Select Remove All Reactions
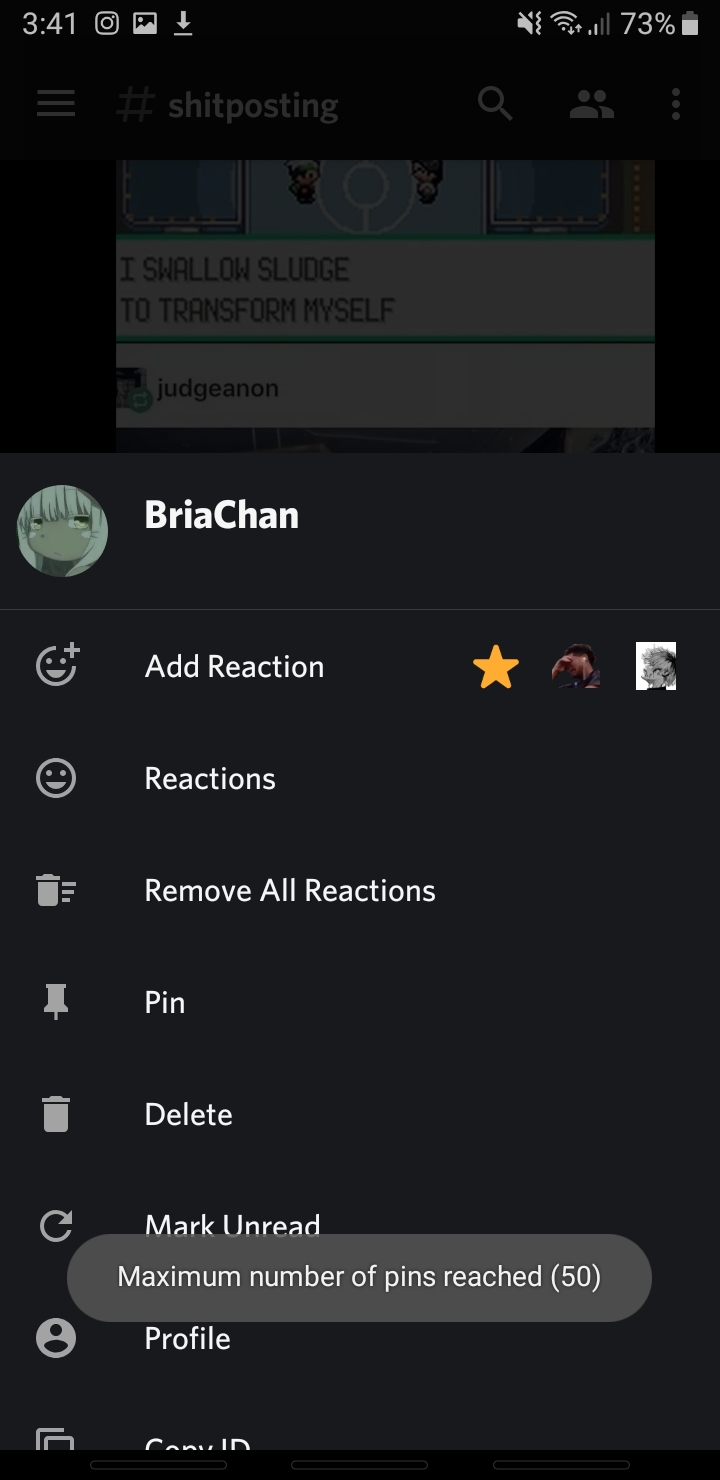This screenshot has height=1480, width=720. click(x=290, y=891)
